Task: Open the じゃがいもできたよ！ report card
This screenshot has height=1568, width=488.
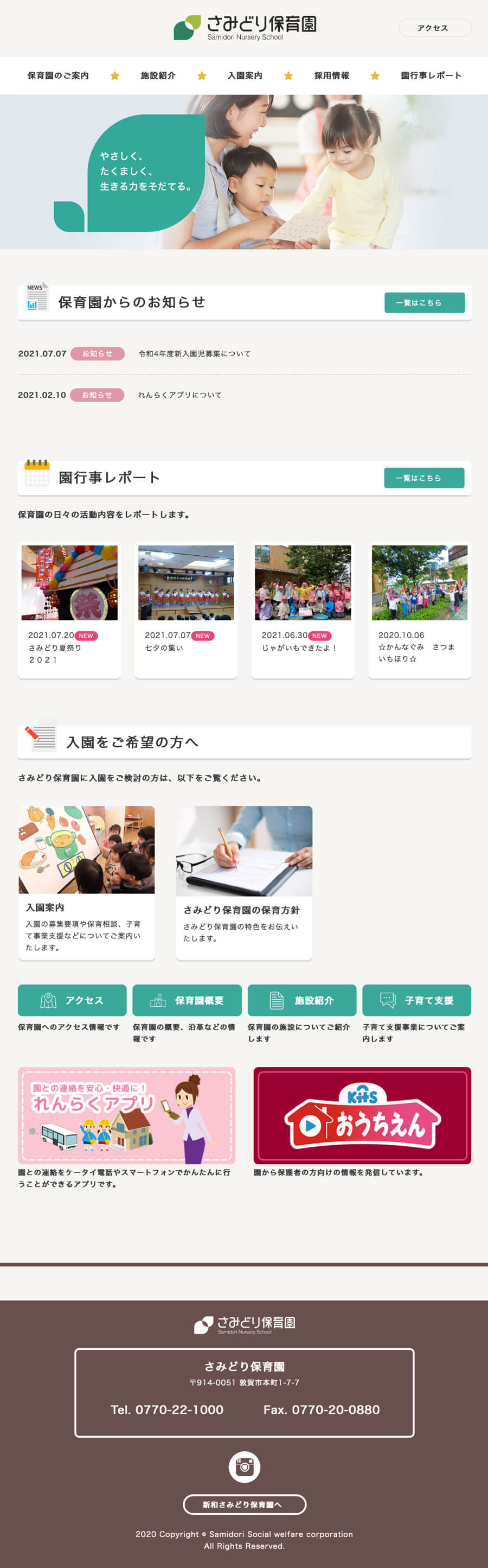Action: [x=303, y=609]
